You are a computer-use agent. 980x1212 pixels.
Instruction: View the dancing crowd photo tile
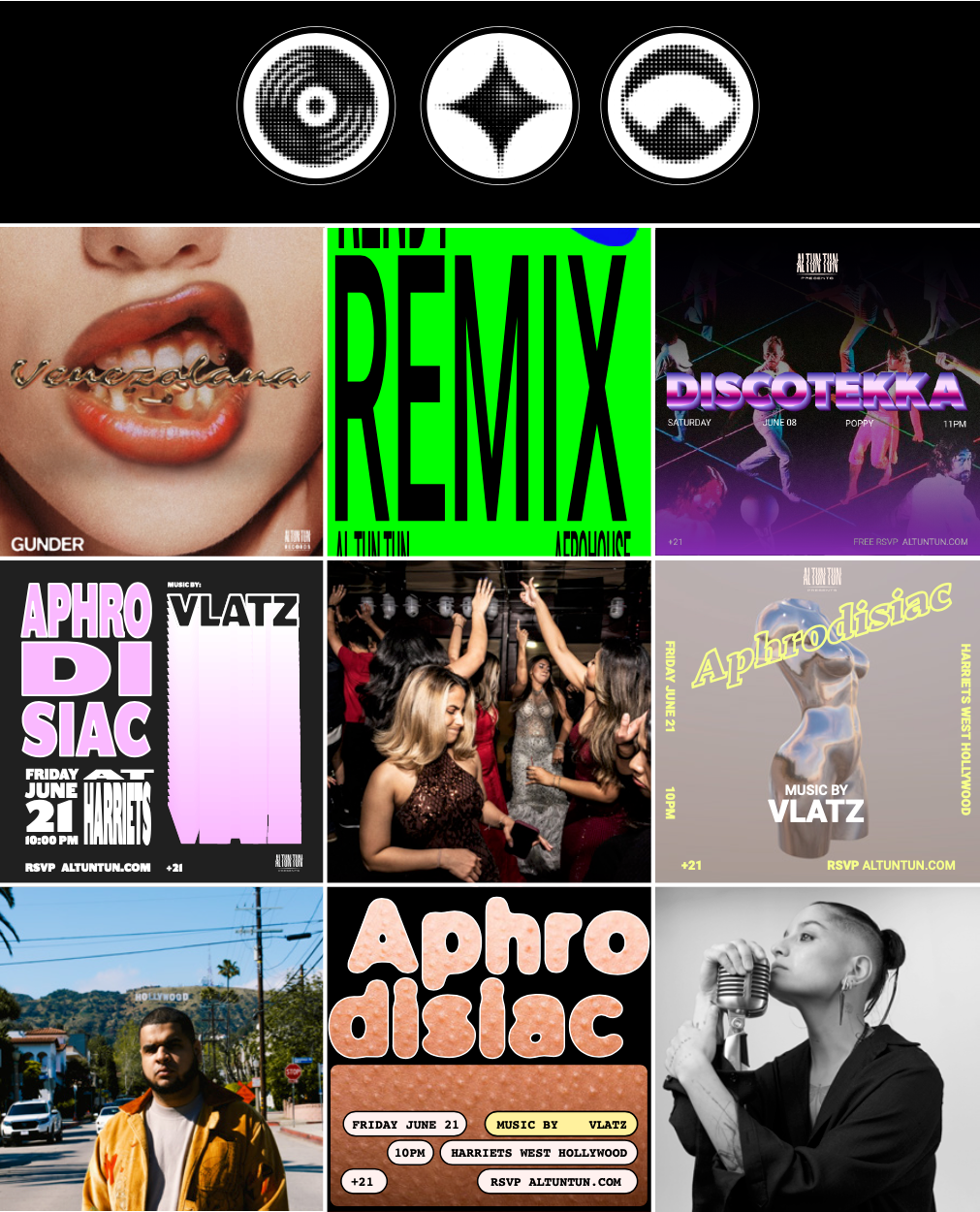(x=489, y=721)
